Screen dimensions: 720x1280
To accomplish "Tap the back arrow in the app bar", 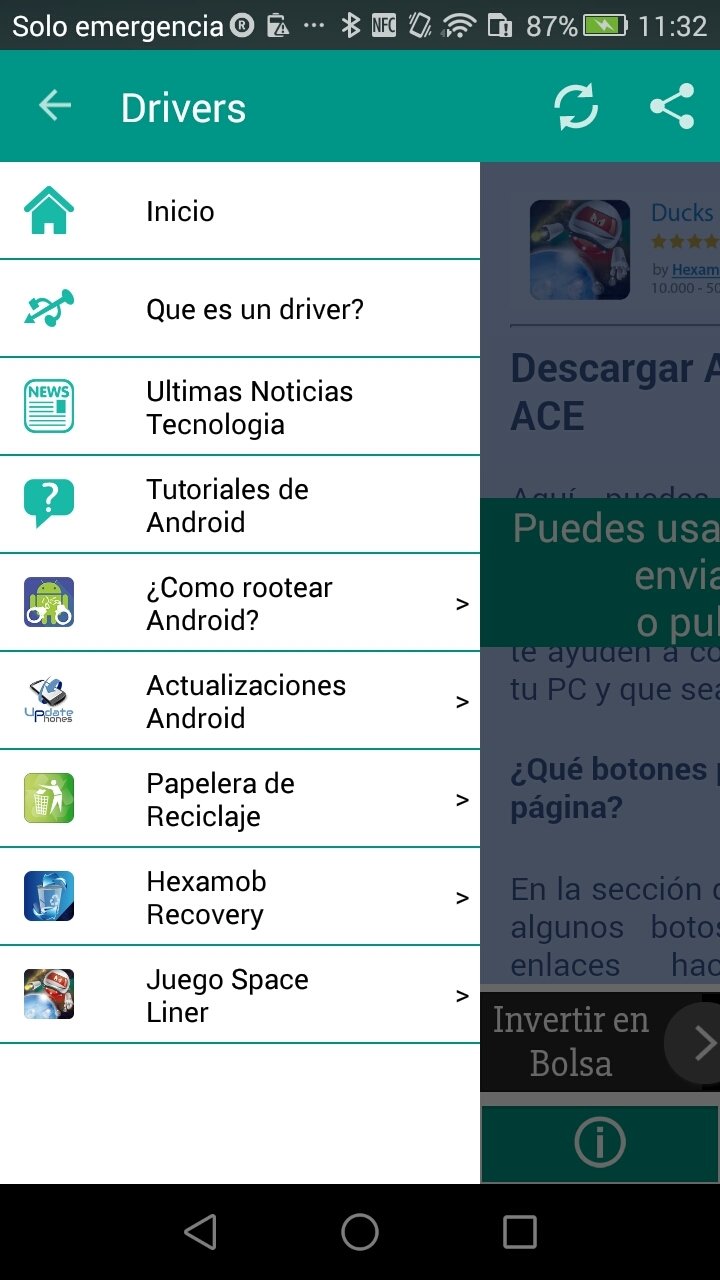I will [55, 106].
